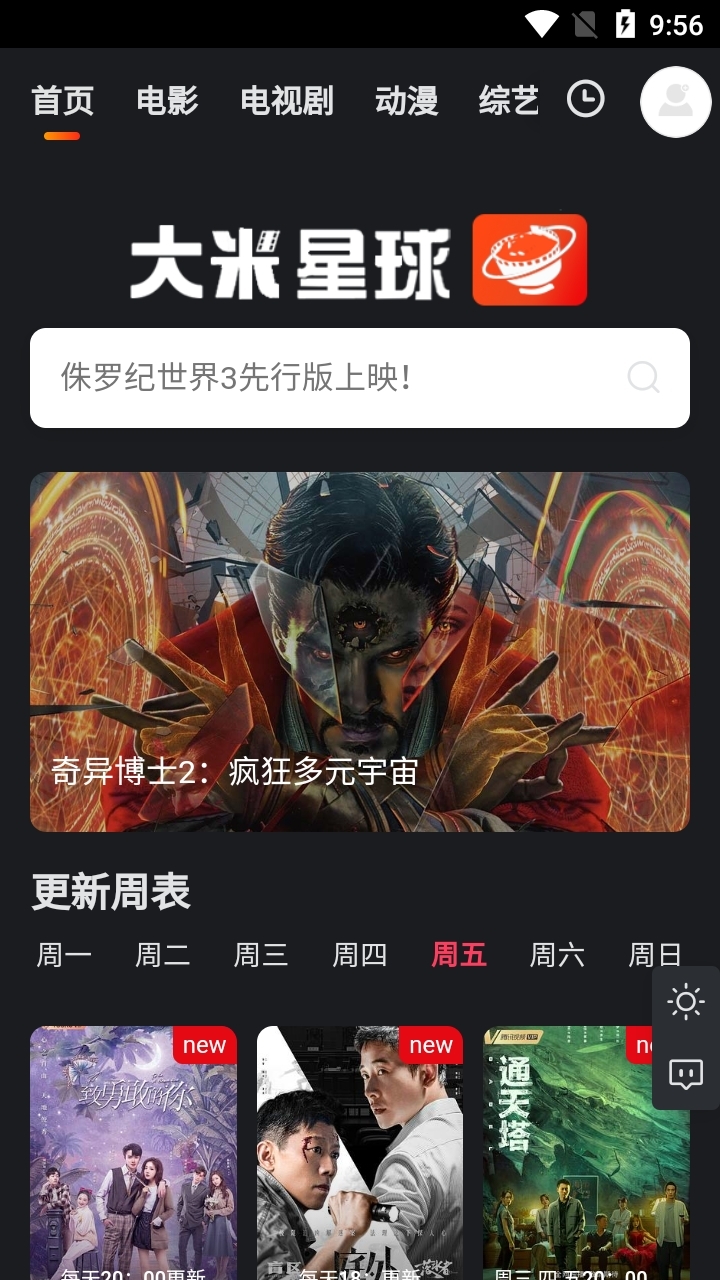This screenshot has width=720, height=1280.
Task: Open the feedback message bubble icon
Action: (685, 1075)
